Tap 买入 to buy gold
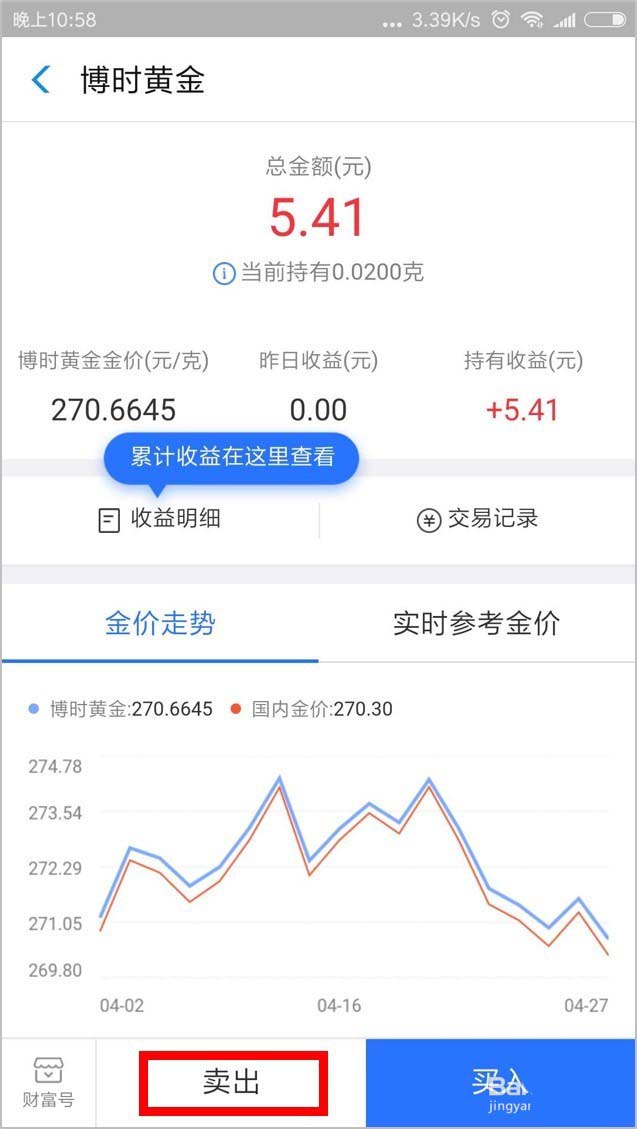Image resolution: width=637 pixels, height=1129 pixels. click(x=500, y=1082)
